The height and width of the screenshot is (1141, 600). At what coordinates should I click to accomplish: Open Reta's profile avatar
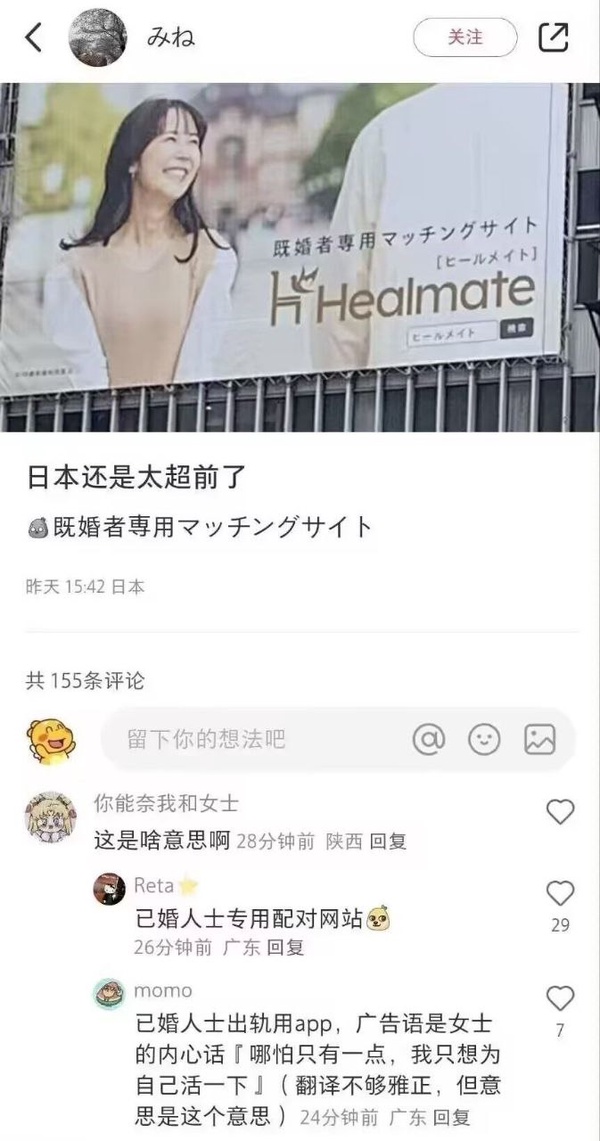click(109, 888)
